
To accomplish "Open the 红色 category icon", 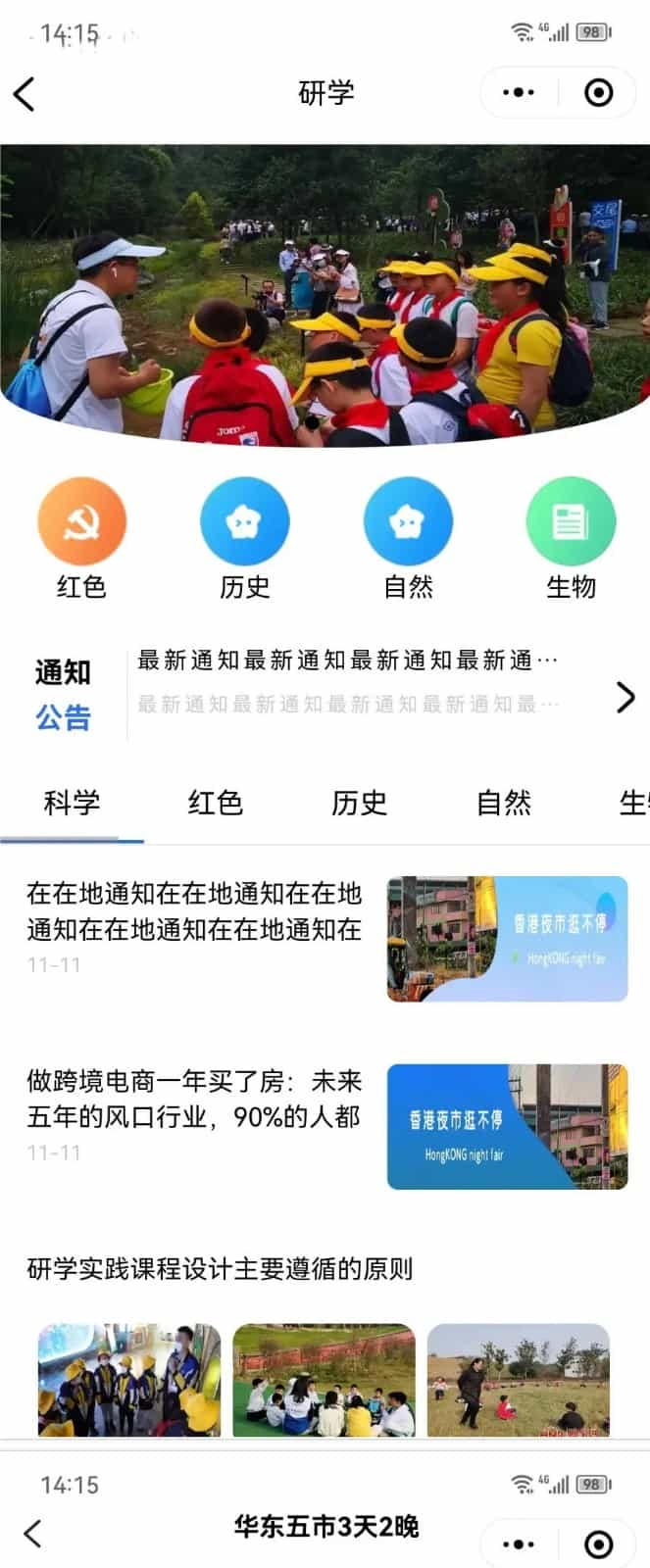I will click(81, 522).
